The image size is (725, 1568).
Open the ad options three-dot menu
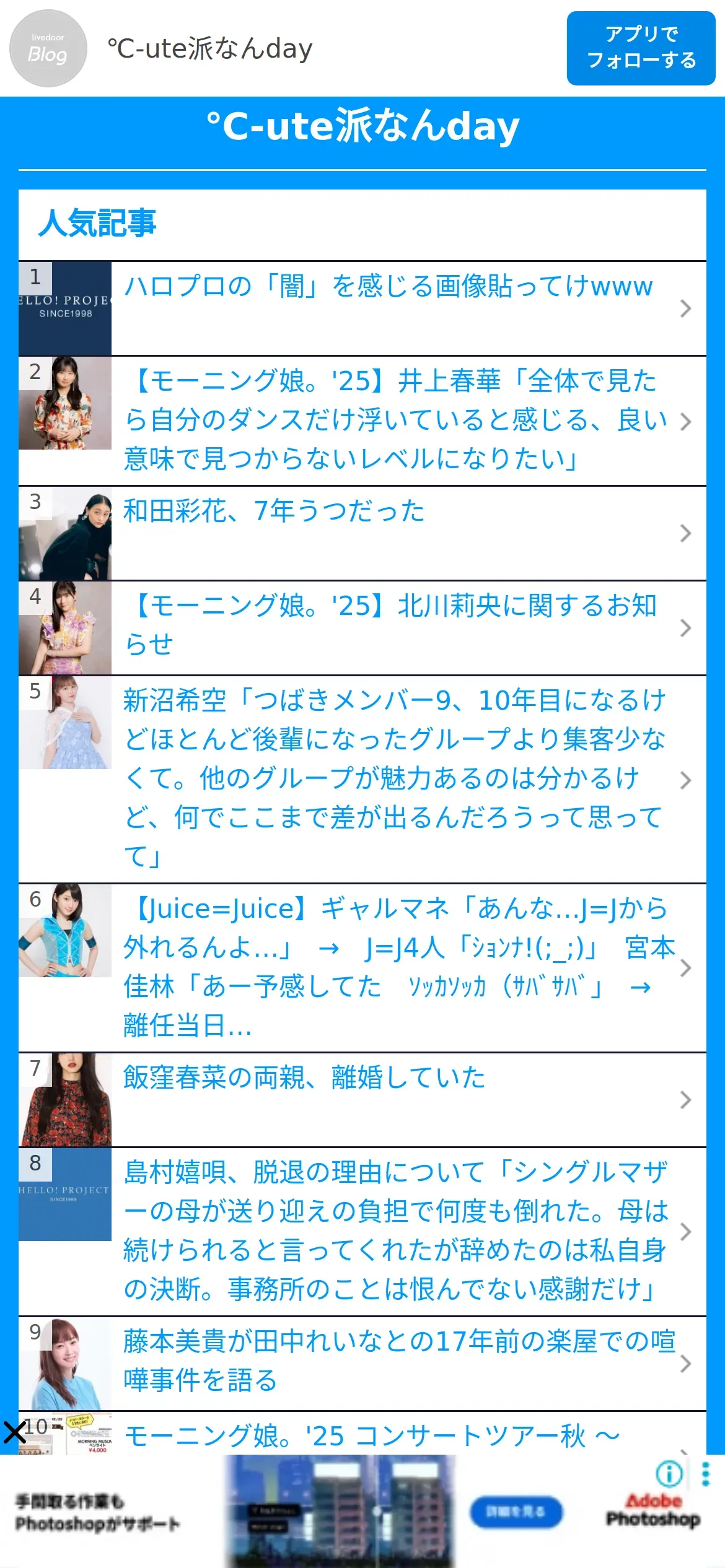coord(705,1474)
